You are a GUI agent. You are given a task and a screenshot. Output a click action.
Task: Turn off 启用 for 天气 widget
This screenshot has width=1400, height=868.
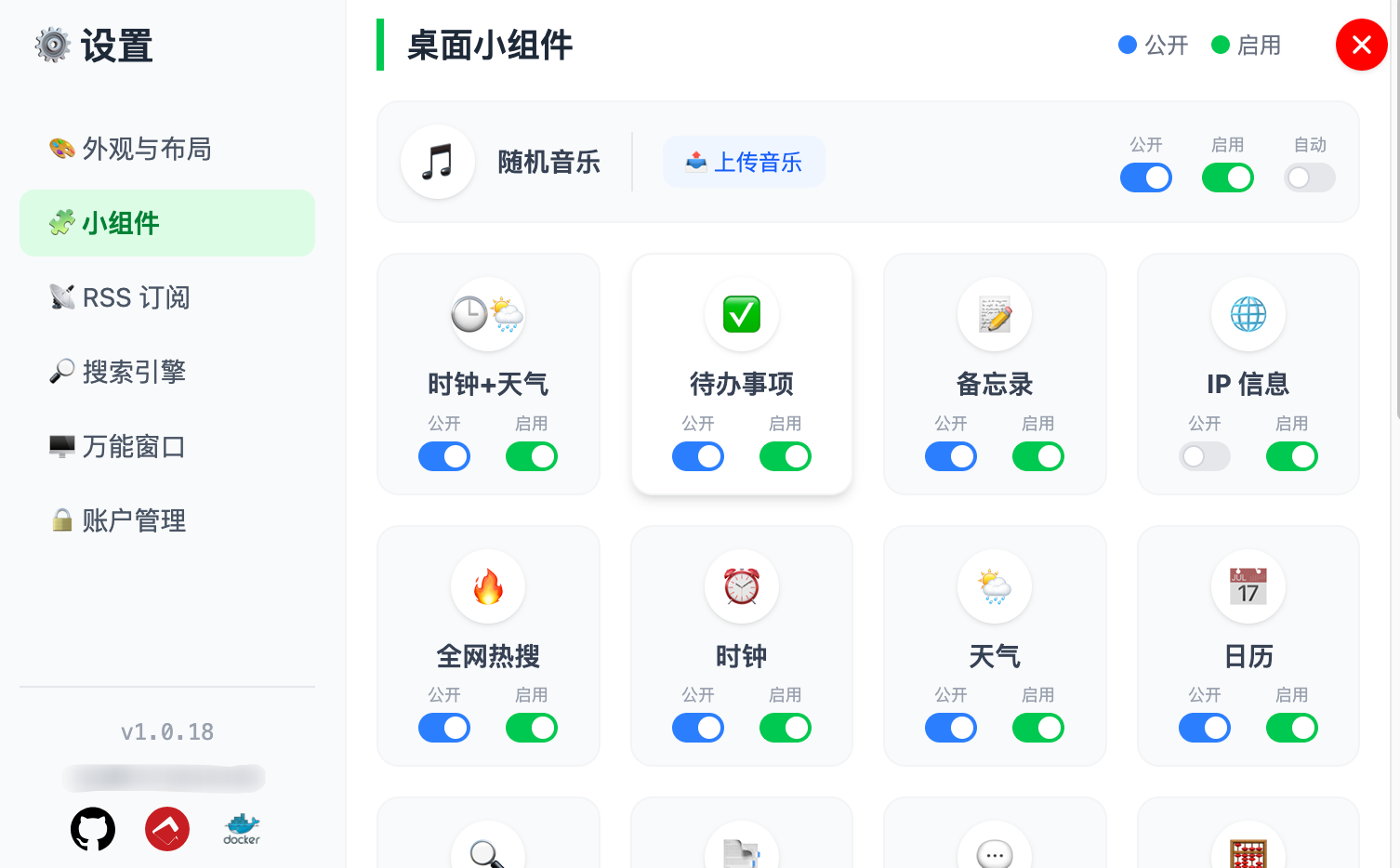tap(1037, 728)
